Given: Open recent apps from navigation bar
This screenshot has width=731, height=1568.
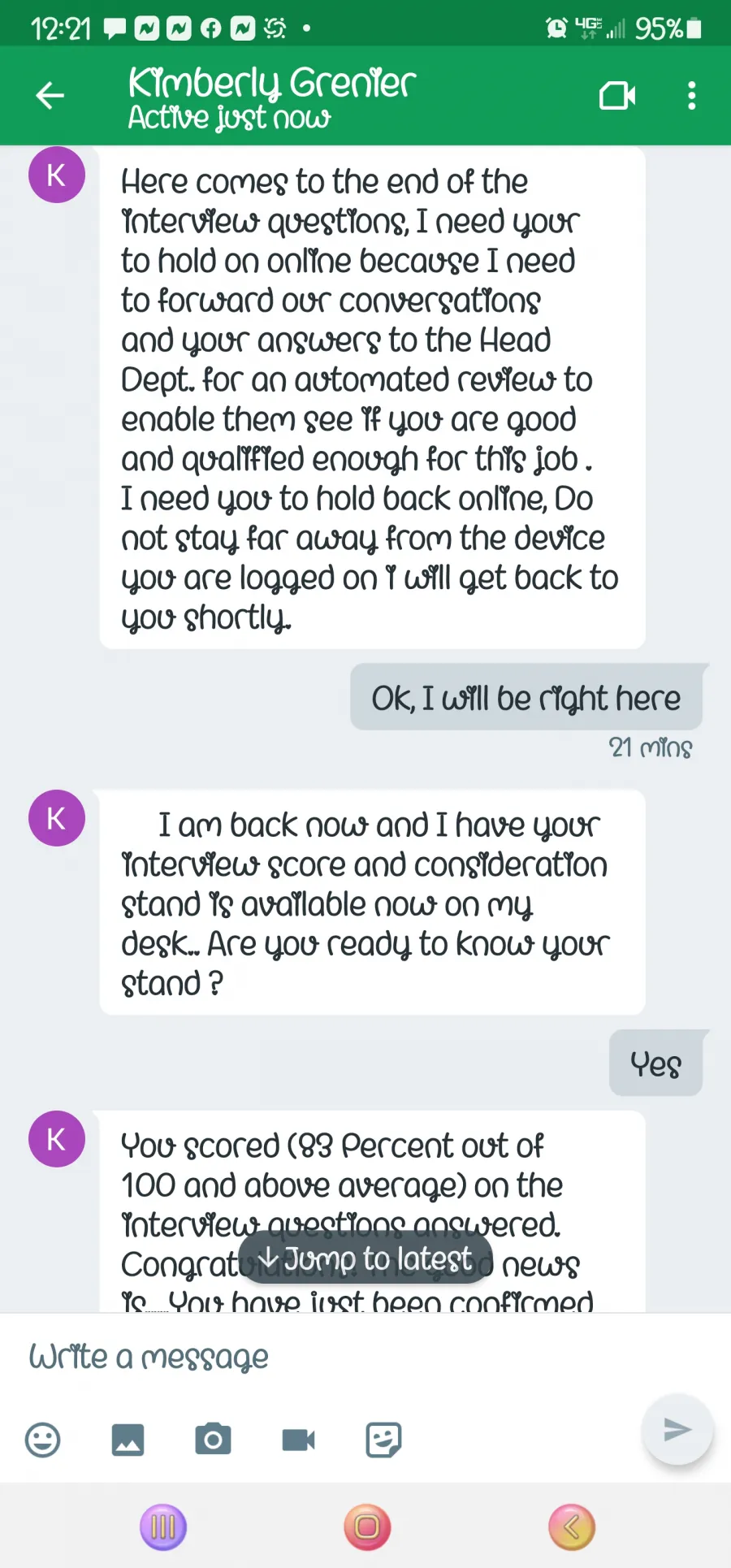Looking at the screenshot, I should pos(163,1527).
